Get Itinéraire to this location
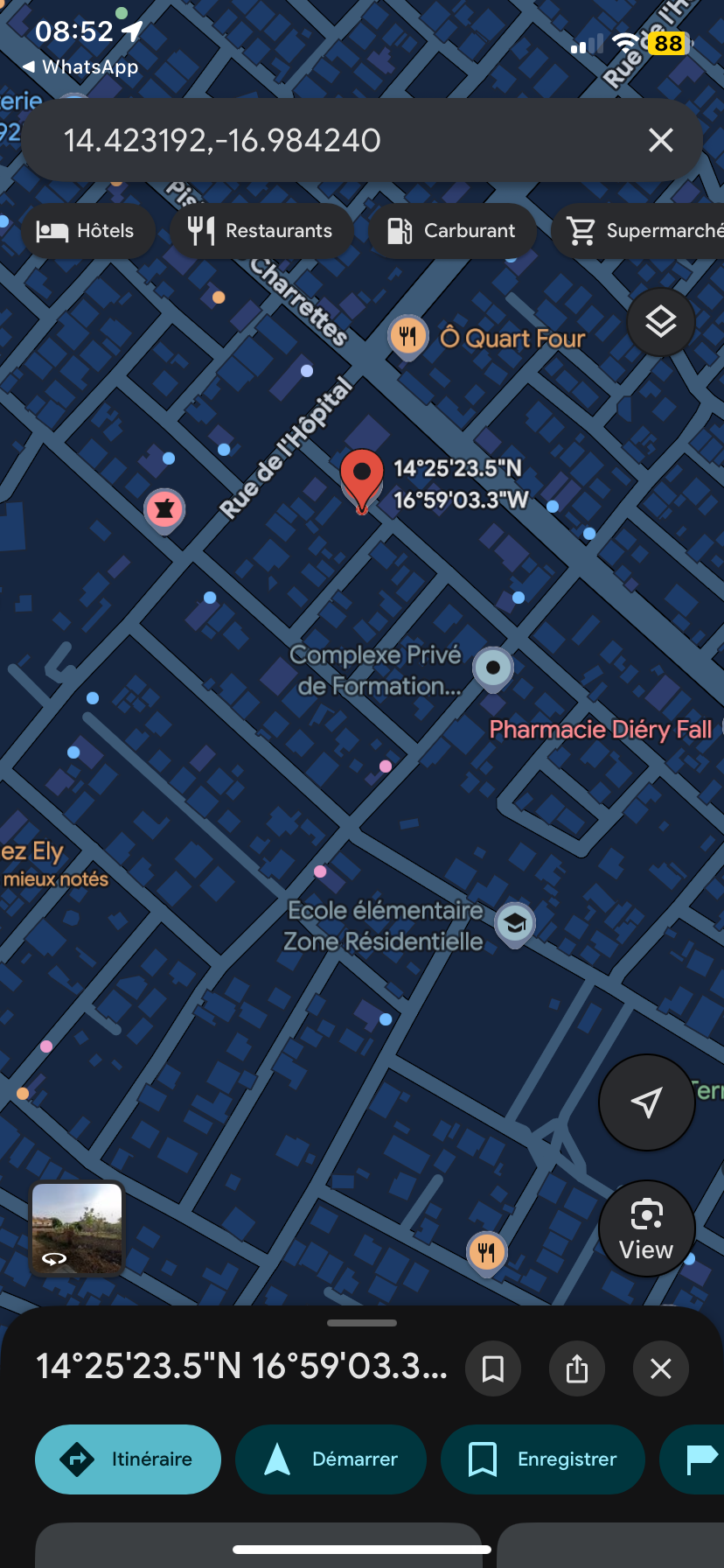This screenshot has height=1568, width=724. coord(128,1459)
